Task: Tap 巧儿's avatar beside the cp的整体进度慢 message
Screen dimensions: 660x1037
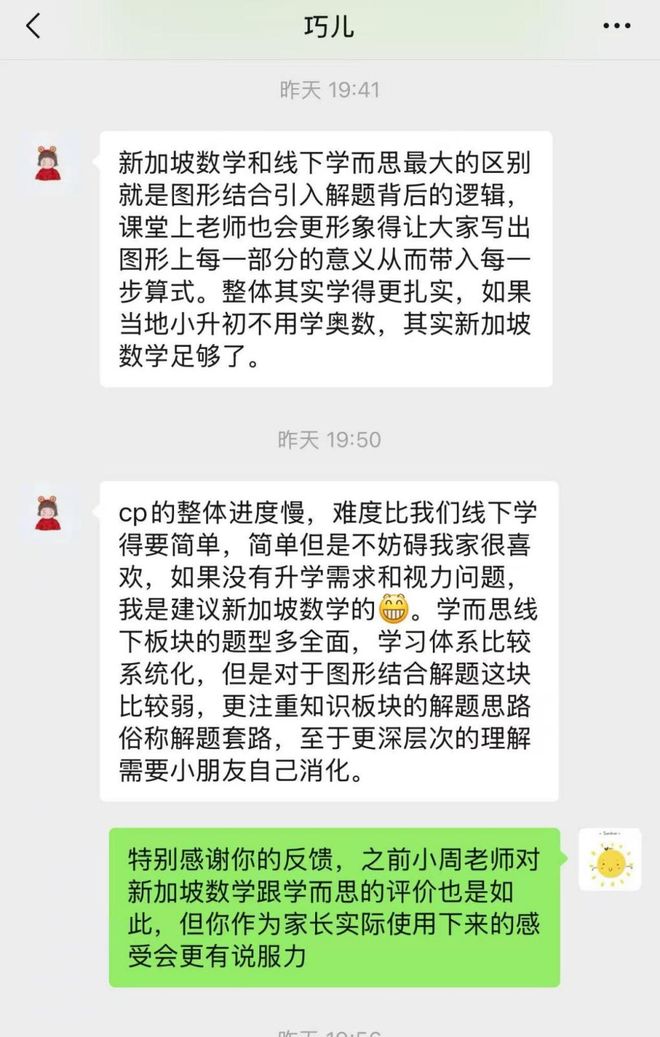Action: 48,512
